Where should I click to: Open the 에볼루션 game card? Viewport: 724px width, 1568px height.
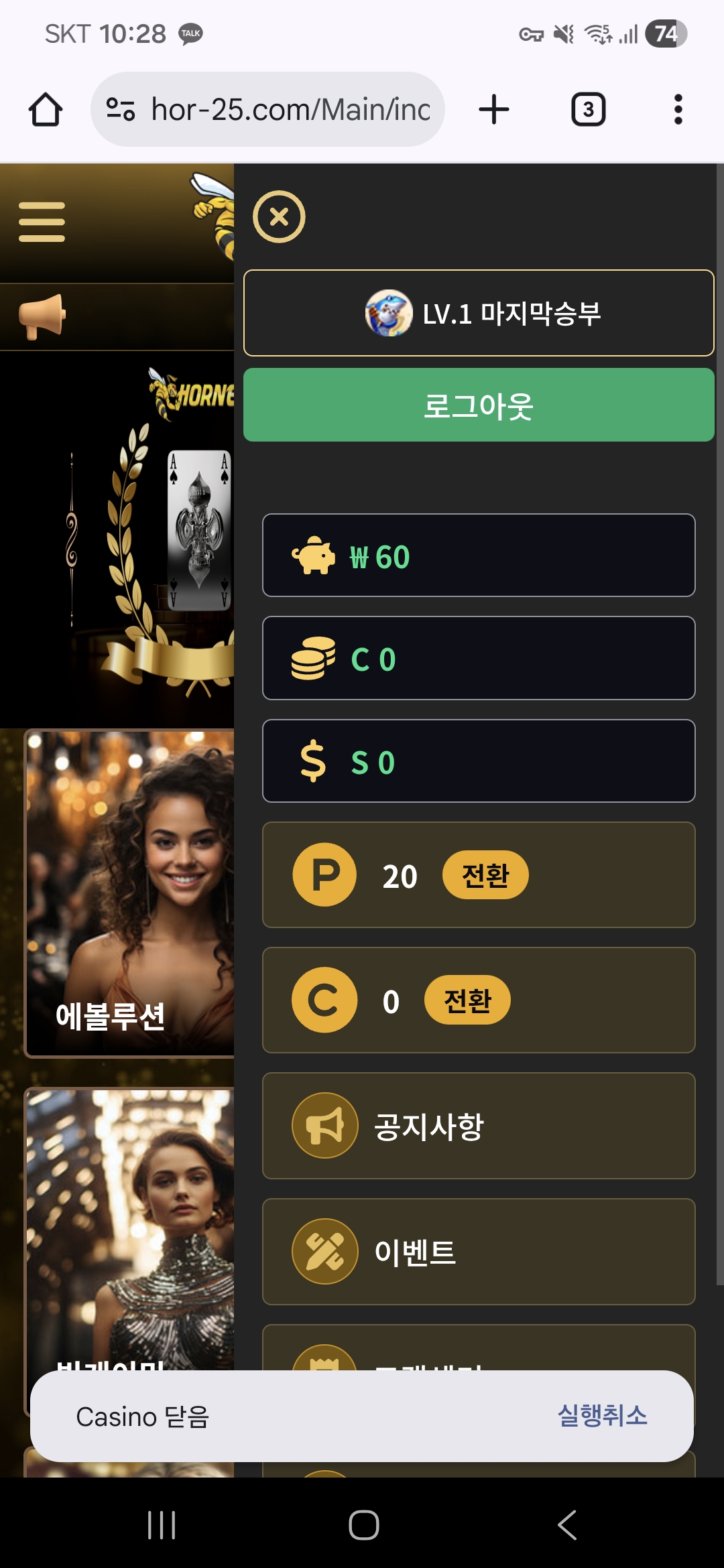[x=130, y=893]
